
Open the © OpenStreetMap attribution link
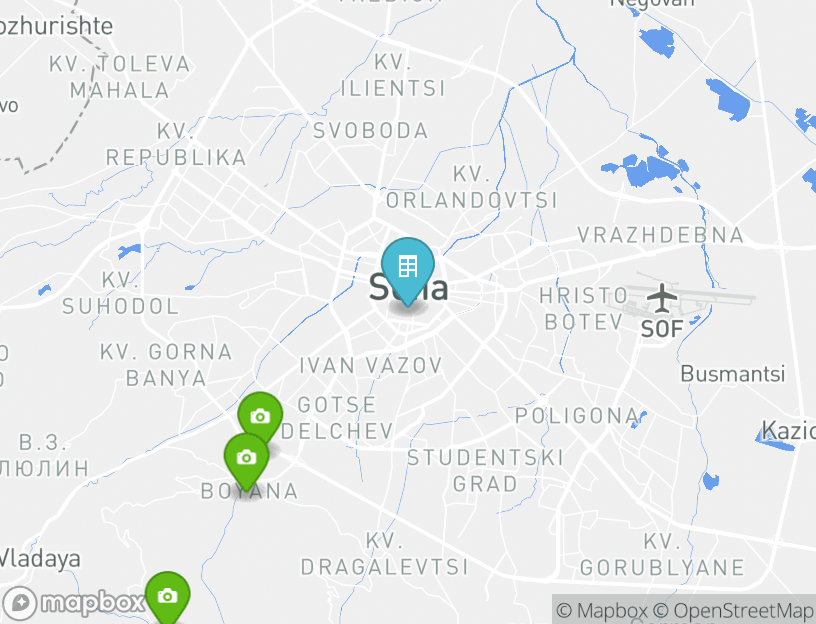[x=733, y=610]
